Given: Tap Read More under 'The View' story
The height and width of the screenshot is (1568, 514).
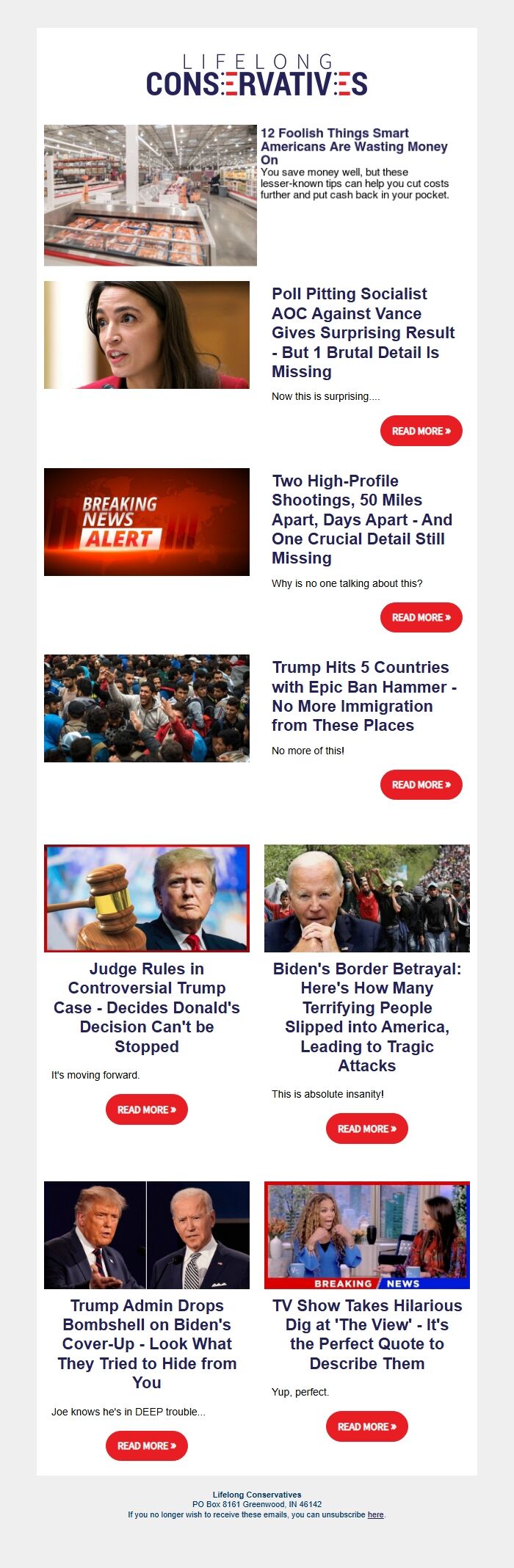Looking at the screenshot, I should [x=366, y=1426].
